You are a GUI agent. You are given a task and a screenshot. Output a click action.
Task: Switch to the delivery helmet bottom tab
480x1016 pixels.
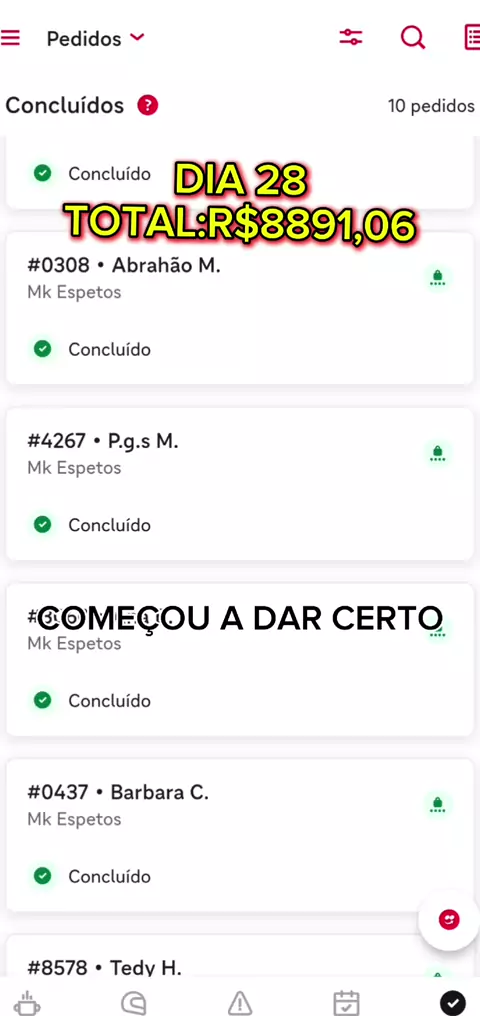tap(133, 1003)
